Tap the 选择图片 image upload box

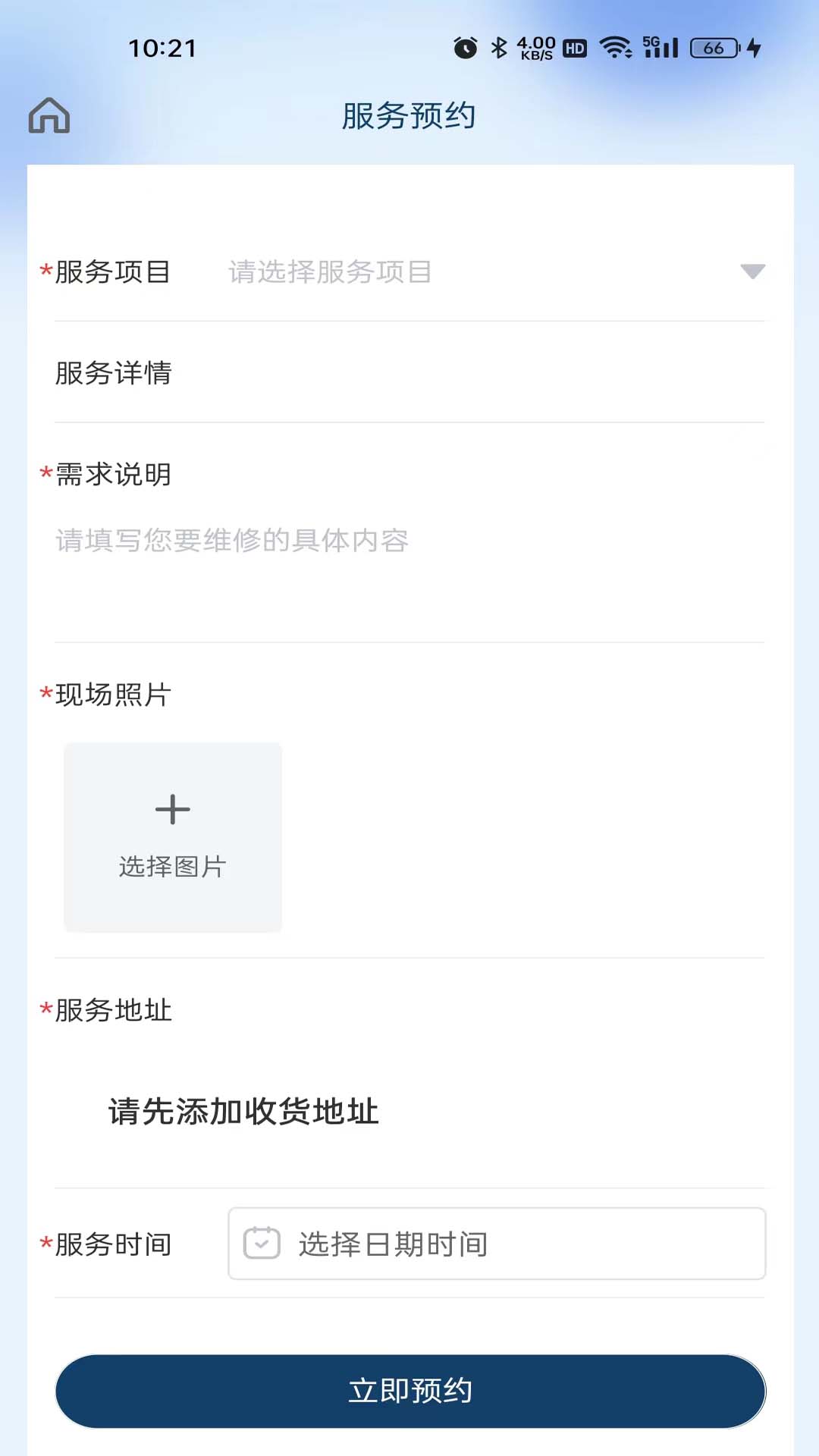click(173, 837)
